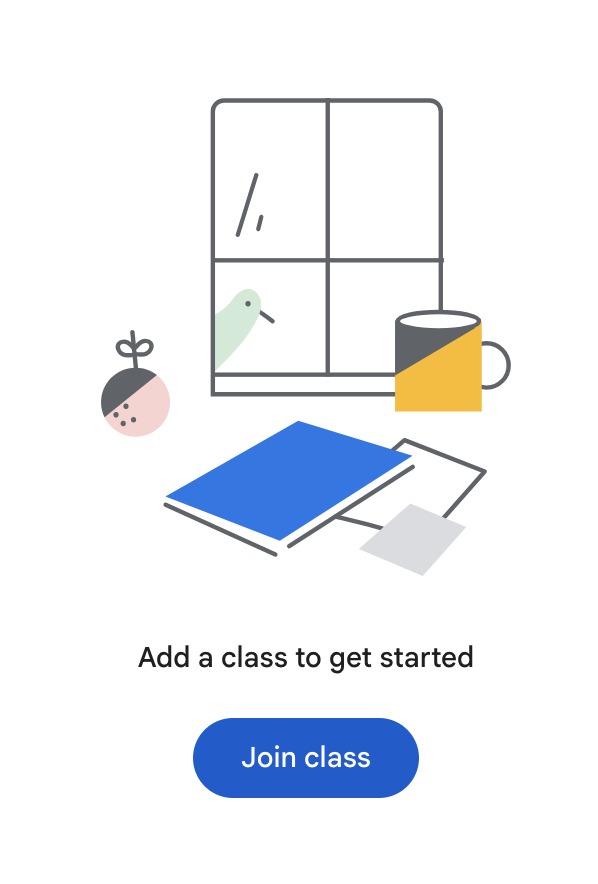Image resolution: width=598 pixels, height=884 pixels.
Task: Tap the Join class button
Action: point(305,757)
